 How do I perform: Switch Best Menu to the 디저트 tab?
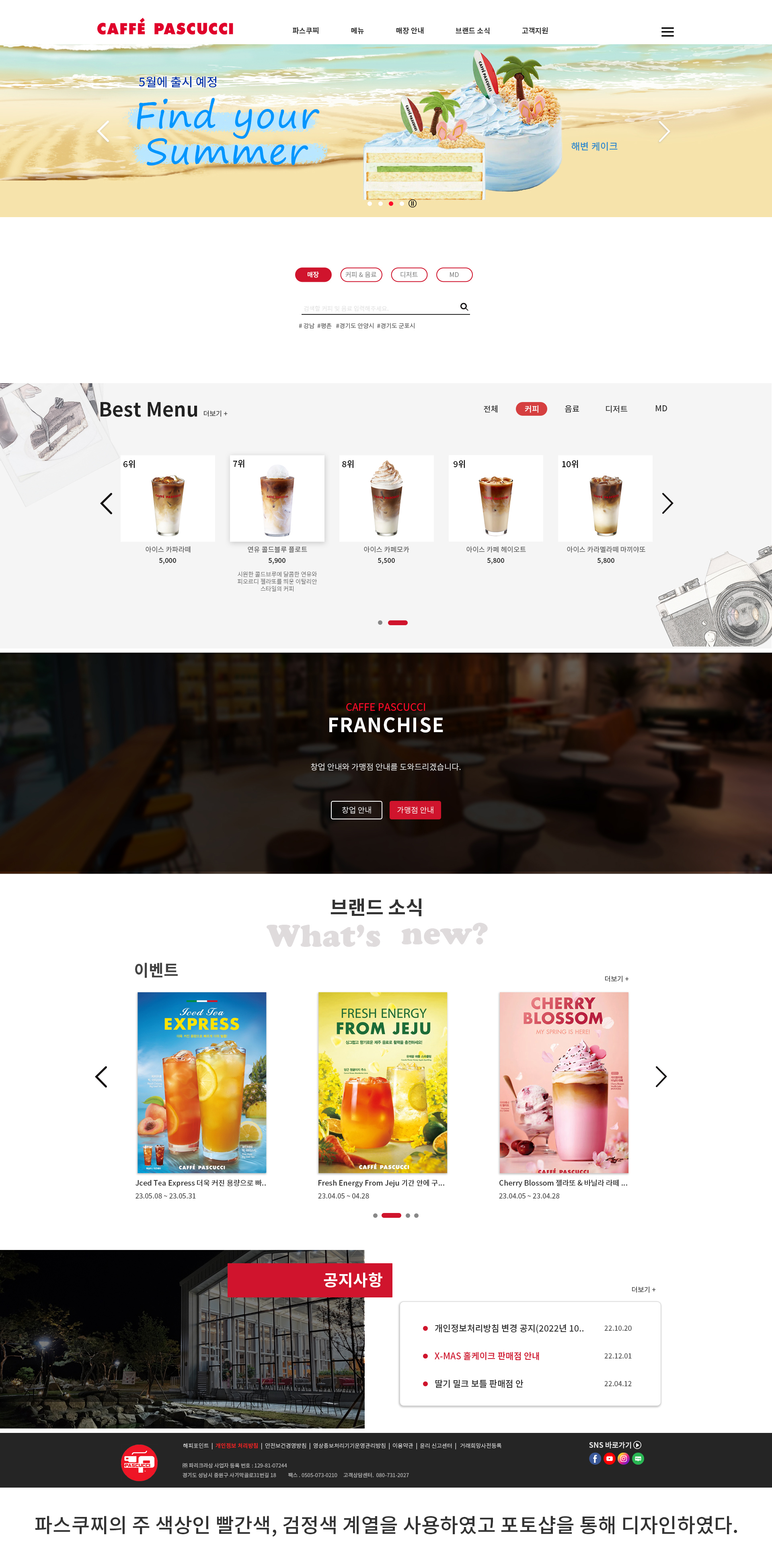pyautogui.click(x=616, y=409)
